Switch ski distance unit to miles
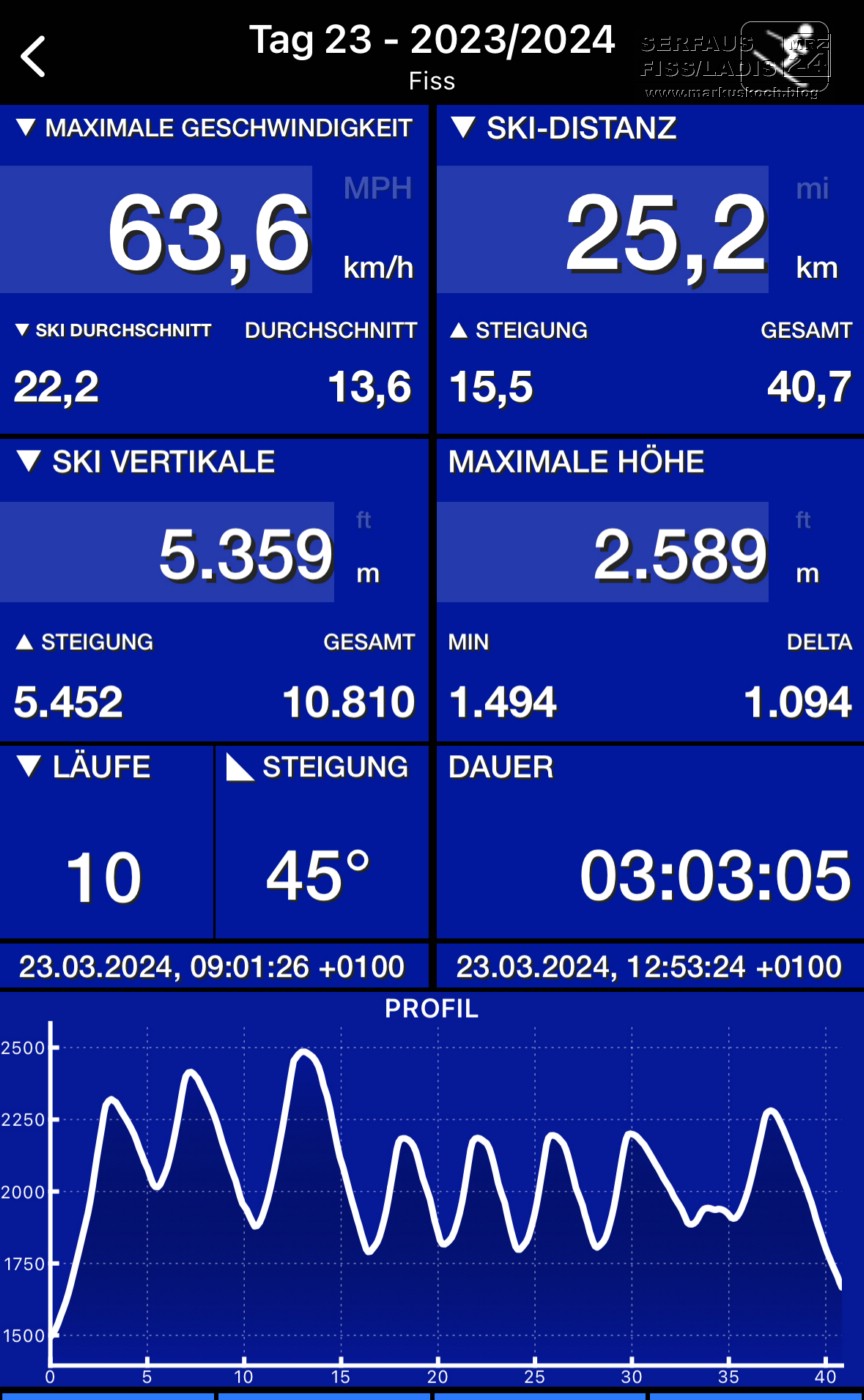Image resolution: width=864 pixels, height=1400 pixels. (812, 188)
